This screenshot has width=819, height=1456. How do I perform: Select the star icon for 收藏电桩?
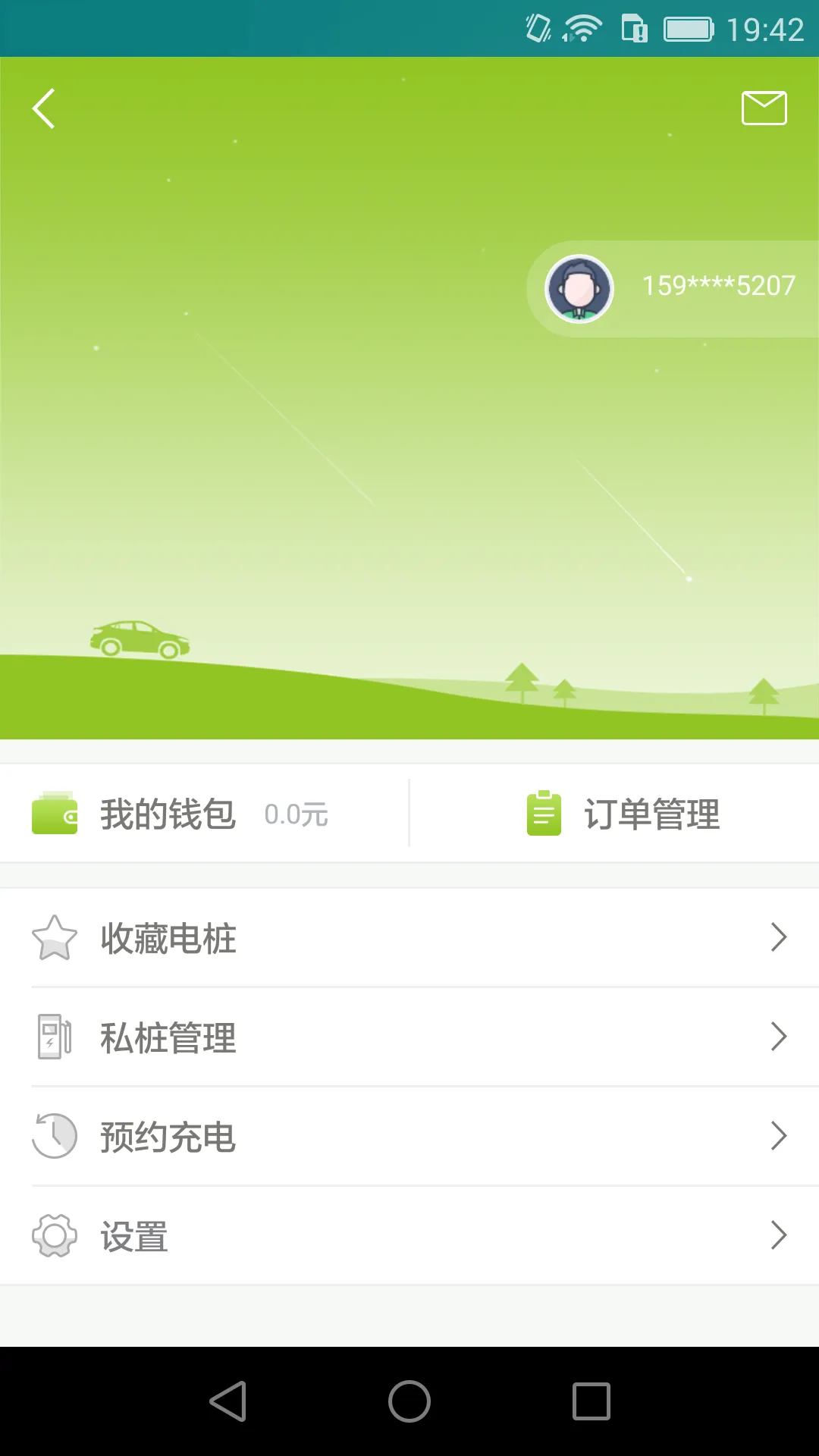pos(54,938)
